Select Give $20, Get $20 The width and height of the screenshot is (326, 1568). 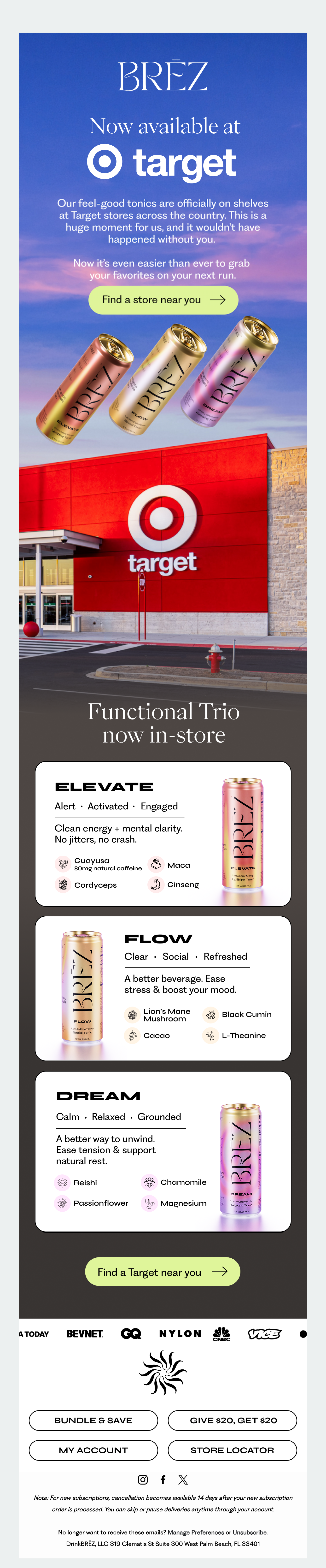click(x=232, y=1420)
